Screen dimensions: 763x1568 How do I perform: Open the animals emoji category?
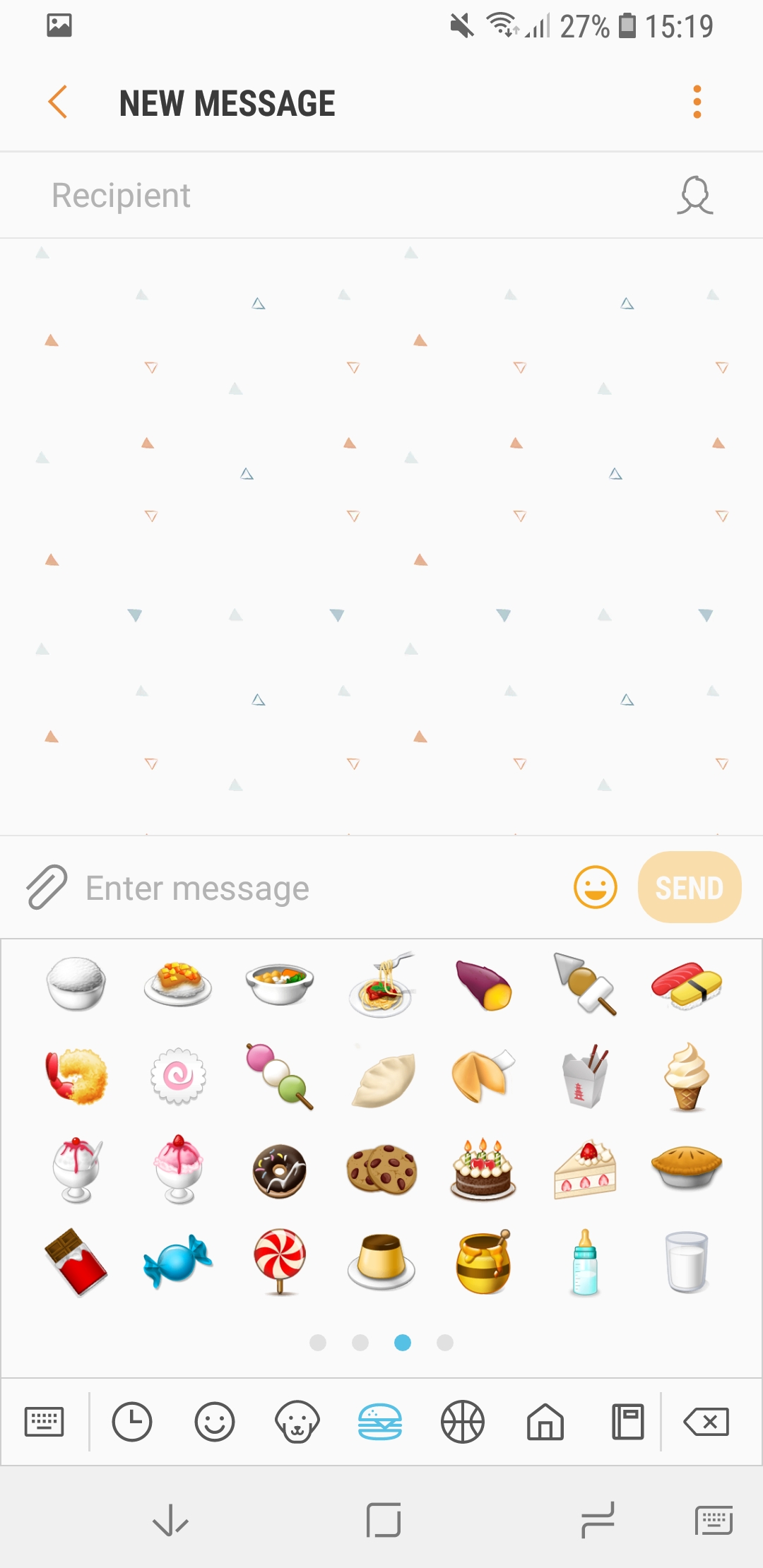(297, 1421)
